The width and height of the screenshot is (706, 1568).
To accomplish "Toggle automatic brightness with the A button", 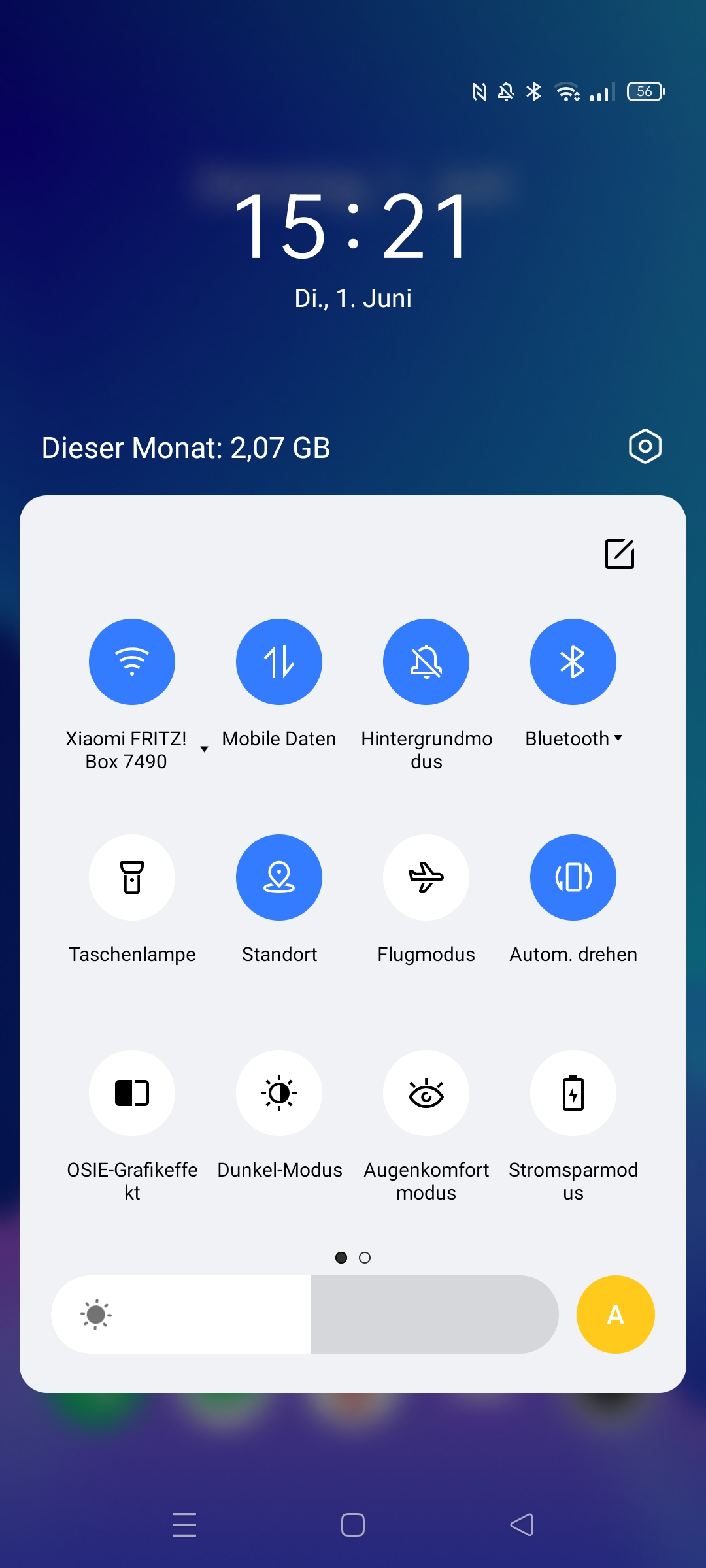I will [616, 1315].
